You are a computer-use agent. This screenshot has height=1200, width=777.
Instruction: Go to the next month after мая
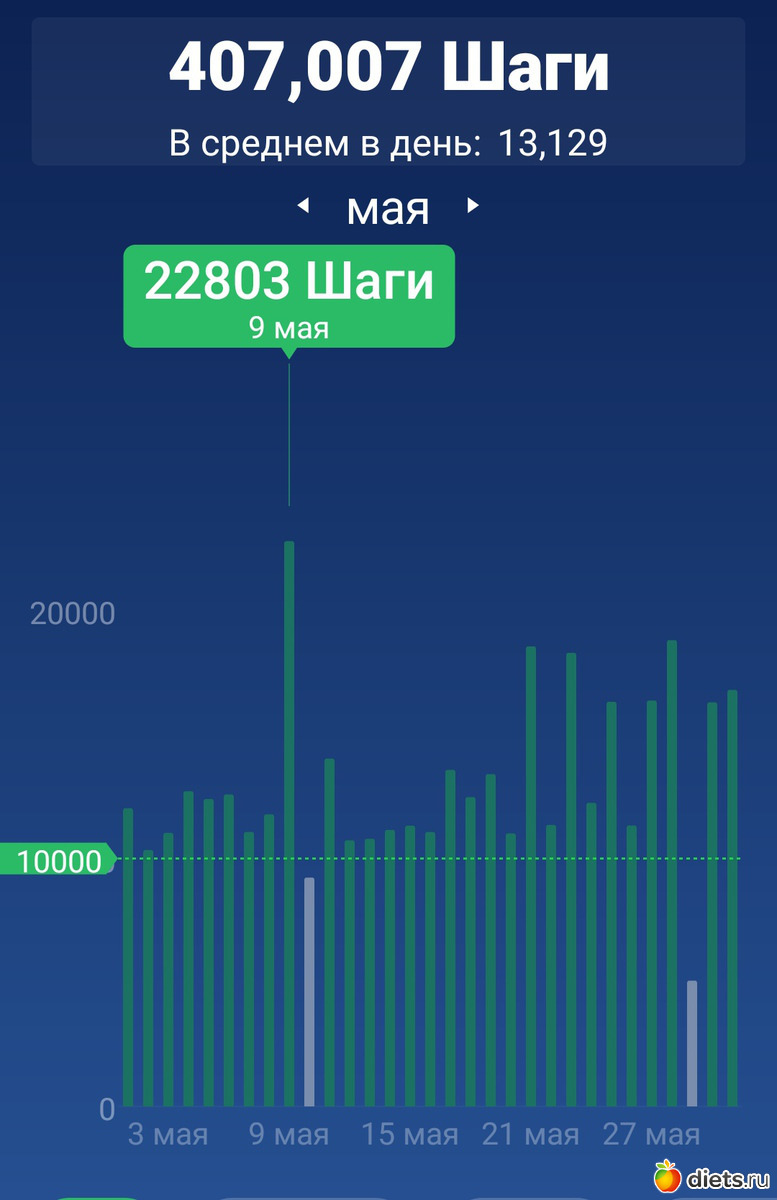[474, 207]
